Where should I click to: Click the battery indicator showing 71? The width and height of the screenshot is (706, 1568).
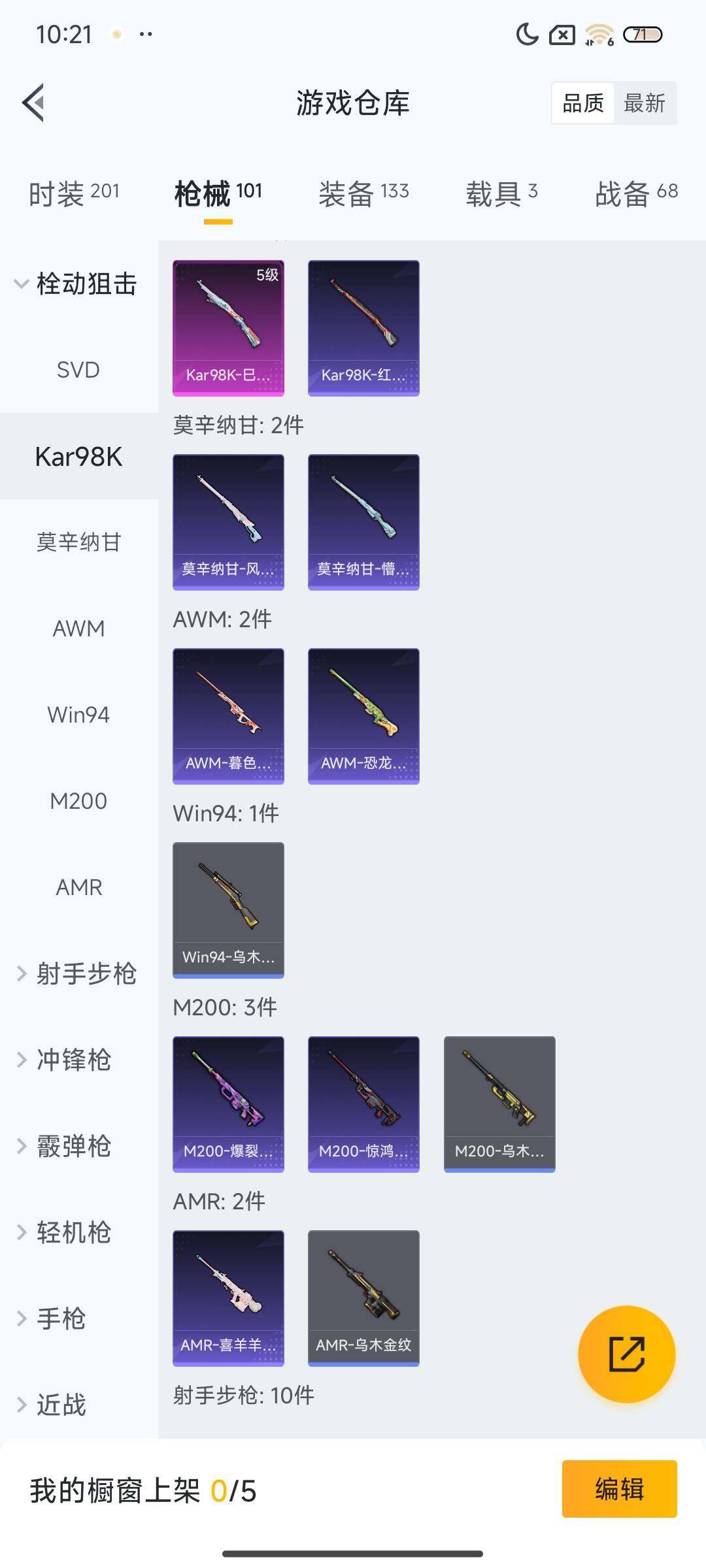[x=643, y=34]
